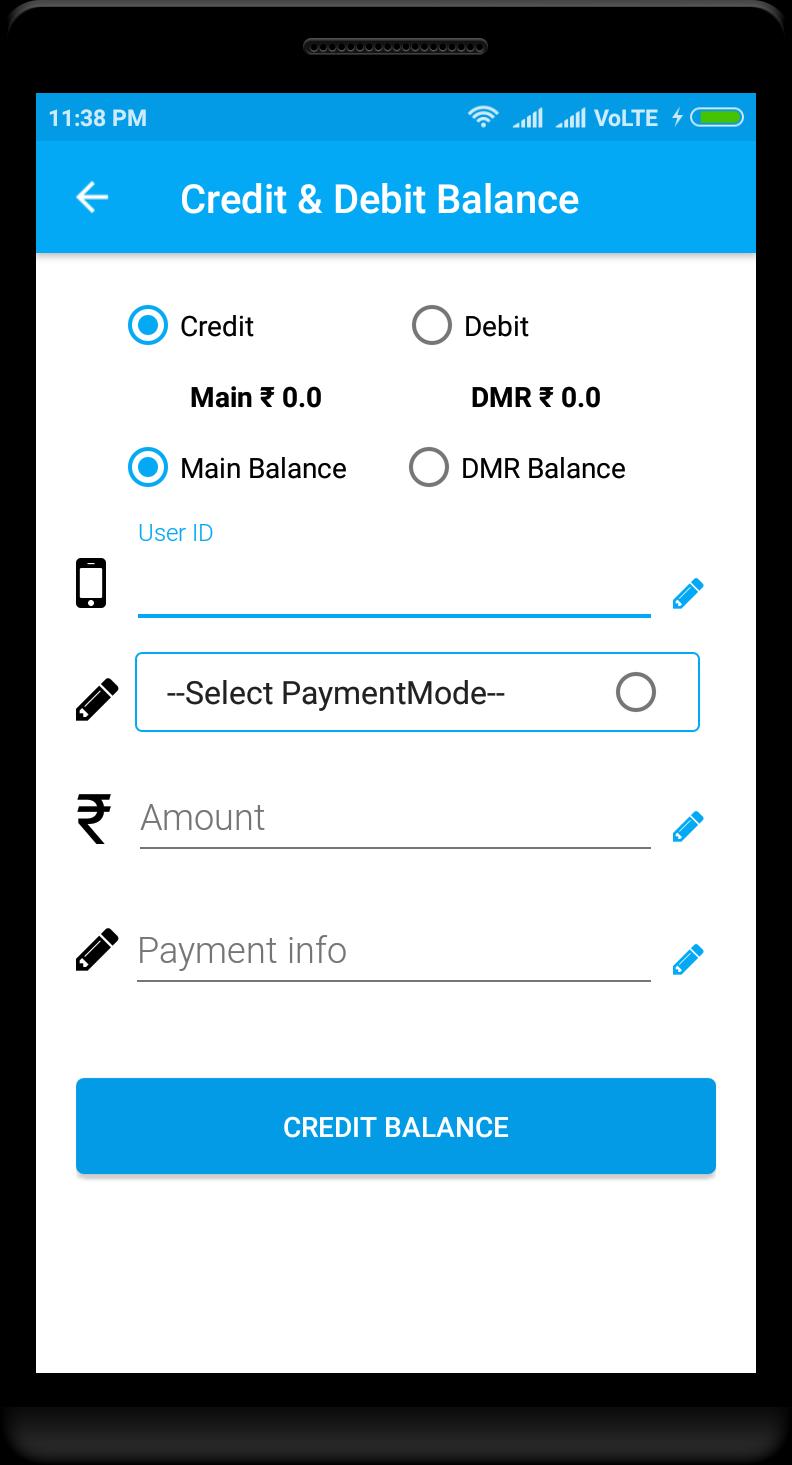792x1465 pixels.
Task: Focus the Payment info field
Action: click(393, 951)
